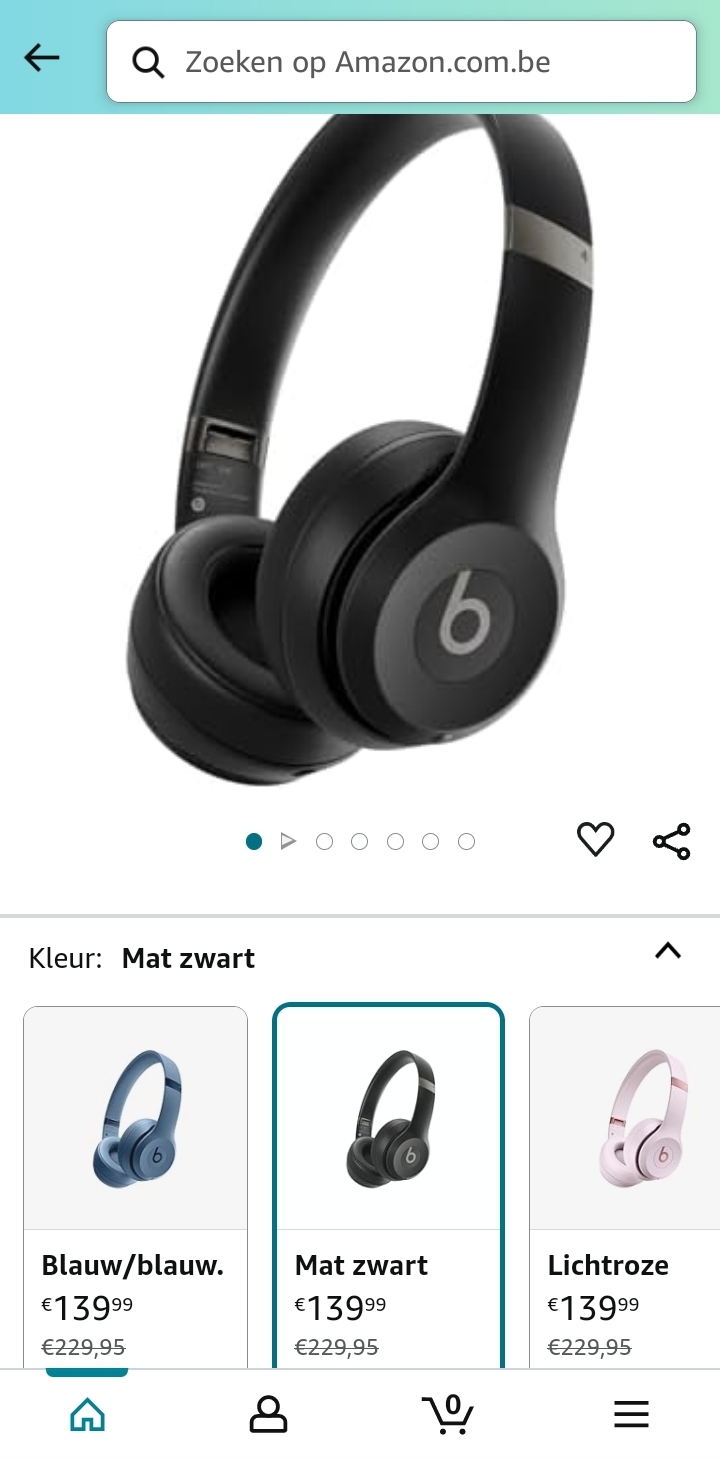This screenshot has height=1458, width=720.
Task: Tap the back arrow to return
Action: point(41,57)
